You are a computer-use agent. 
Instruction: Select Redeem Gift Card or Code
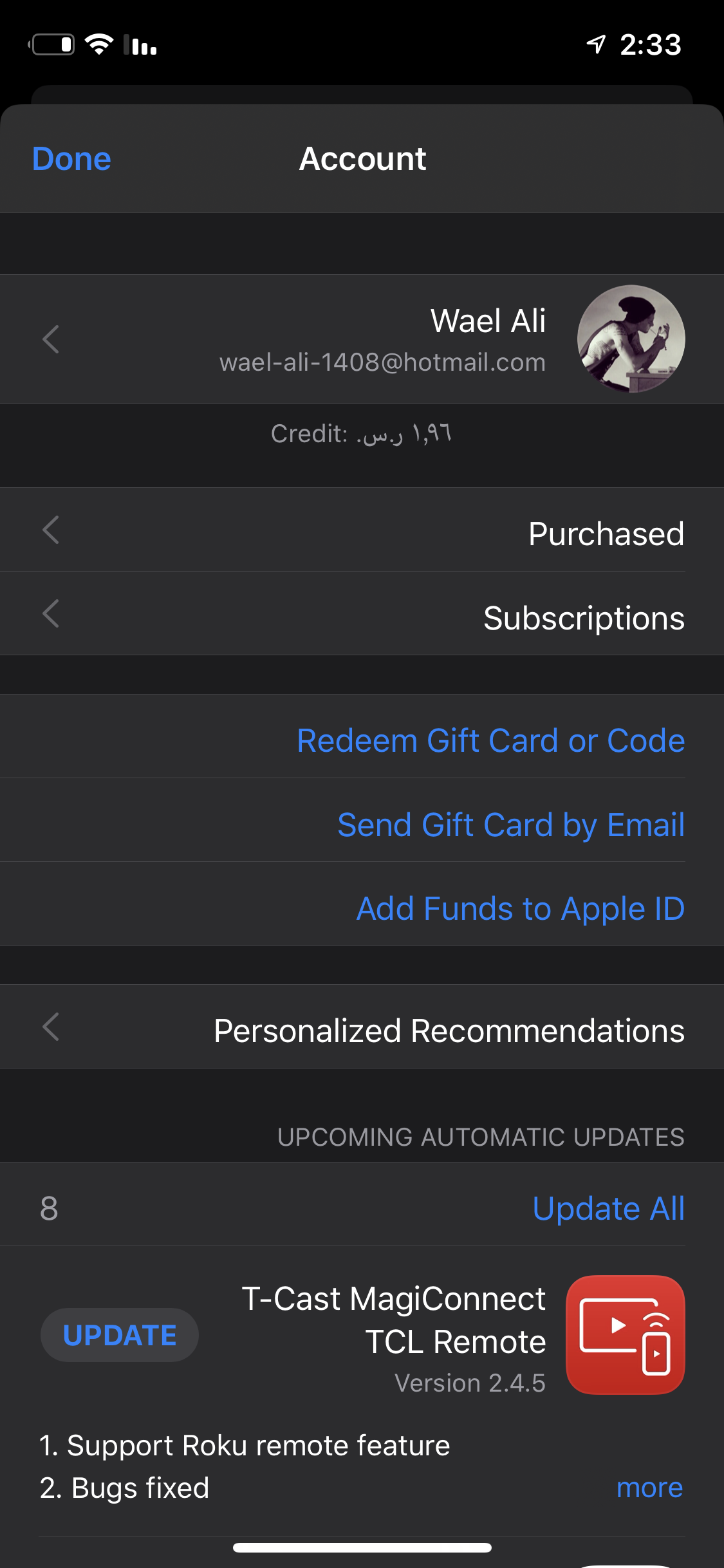tap(490, 741)
